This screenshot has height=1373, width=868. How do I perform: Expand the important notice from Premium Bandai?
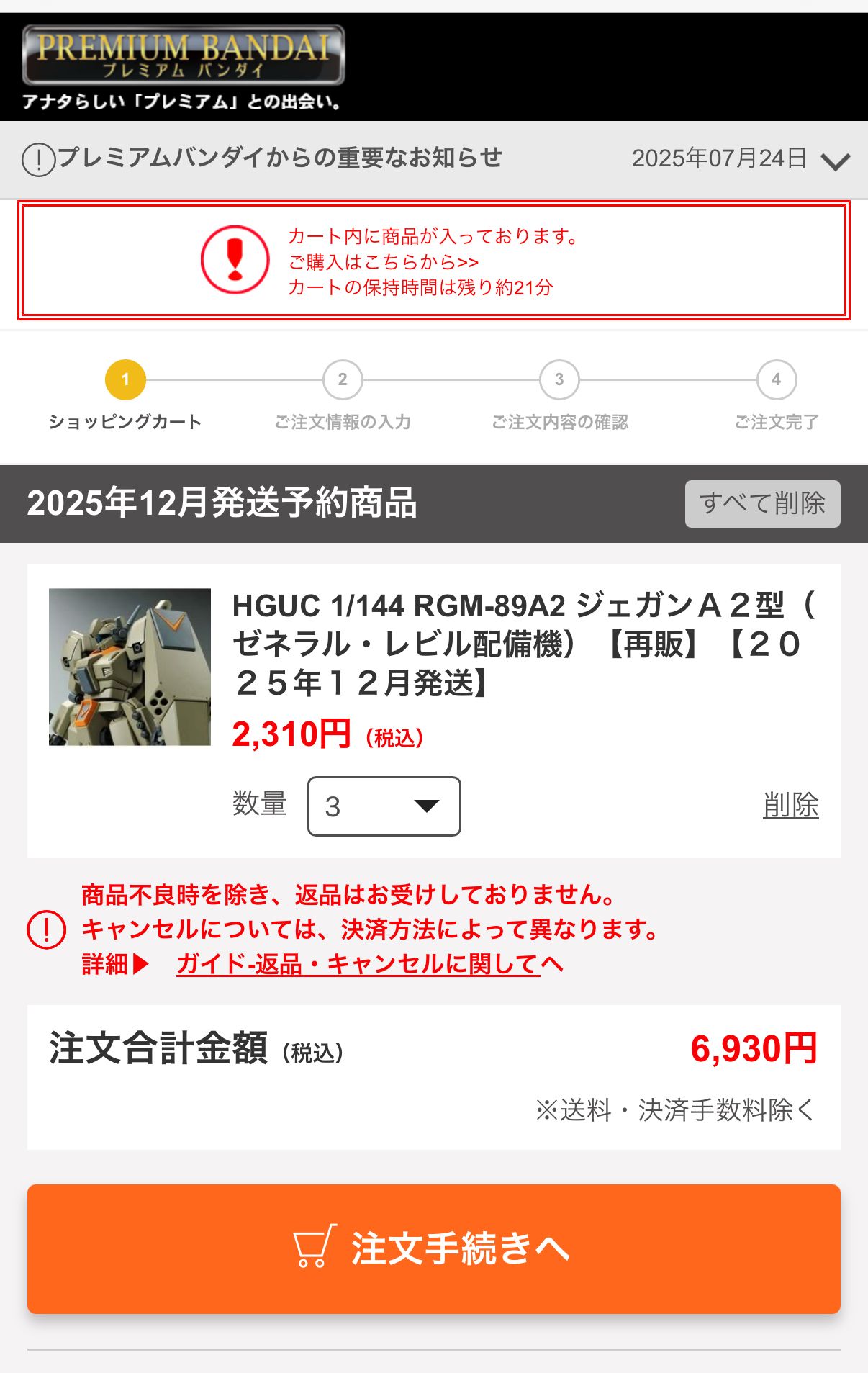[835, 161]
